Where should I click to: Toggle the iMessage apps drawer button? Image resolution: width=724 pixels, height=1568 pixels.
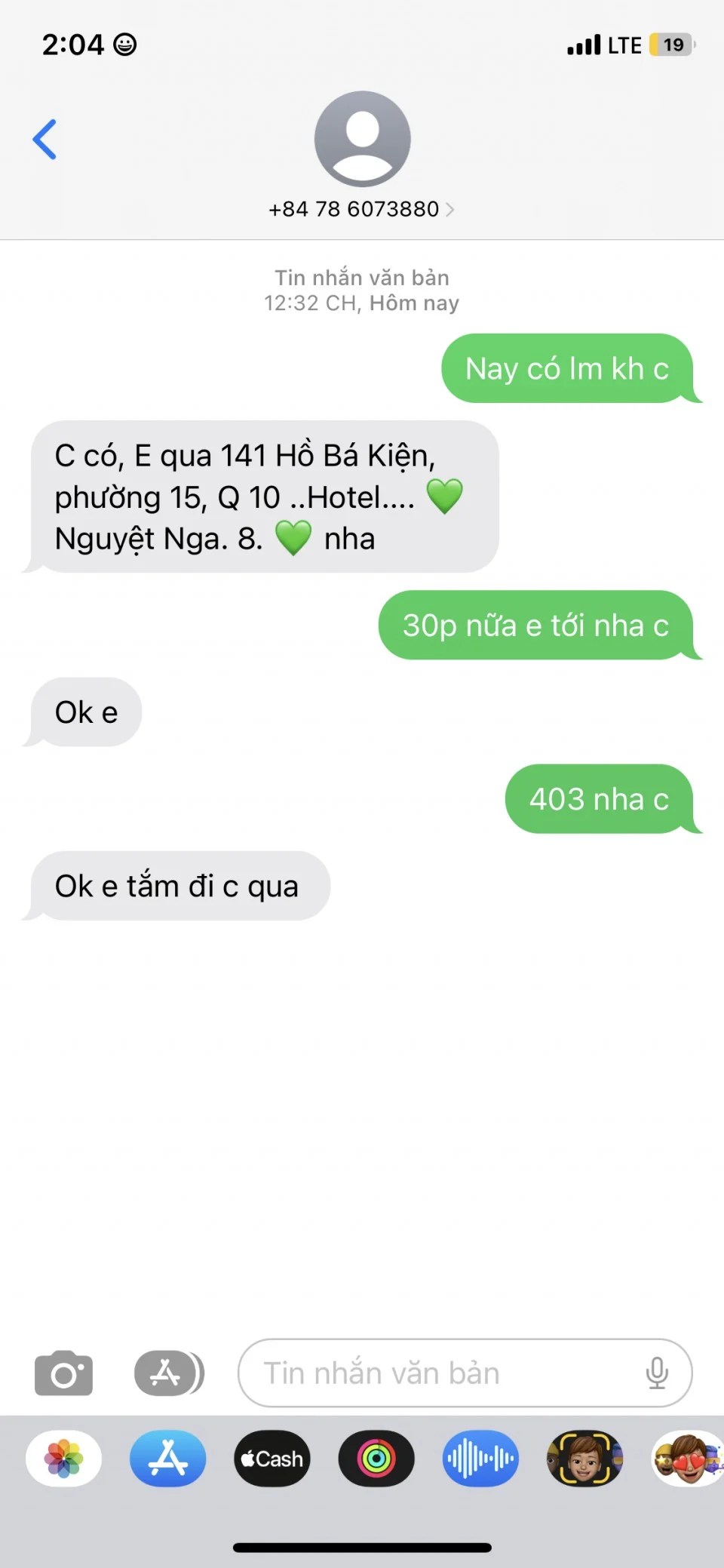tap(169, 1373)
